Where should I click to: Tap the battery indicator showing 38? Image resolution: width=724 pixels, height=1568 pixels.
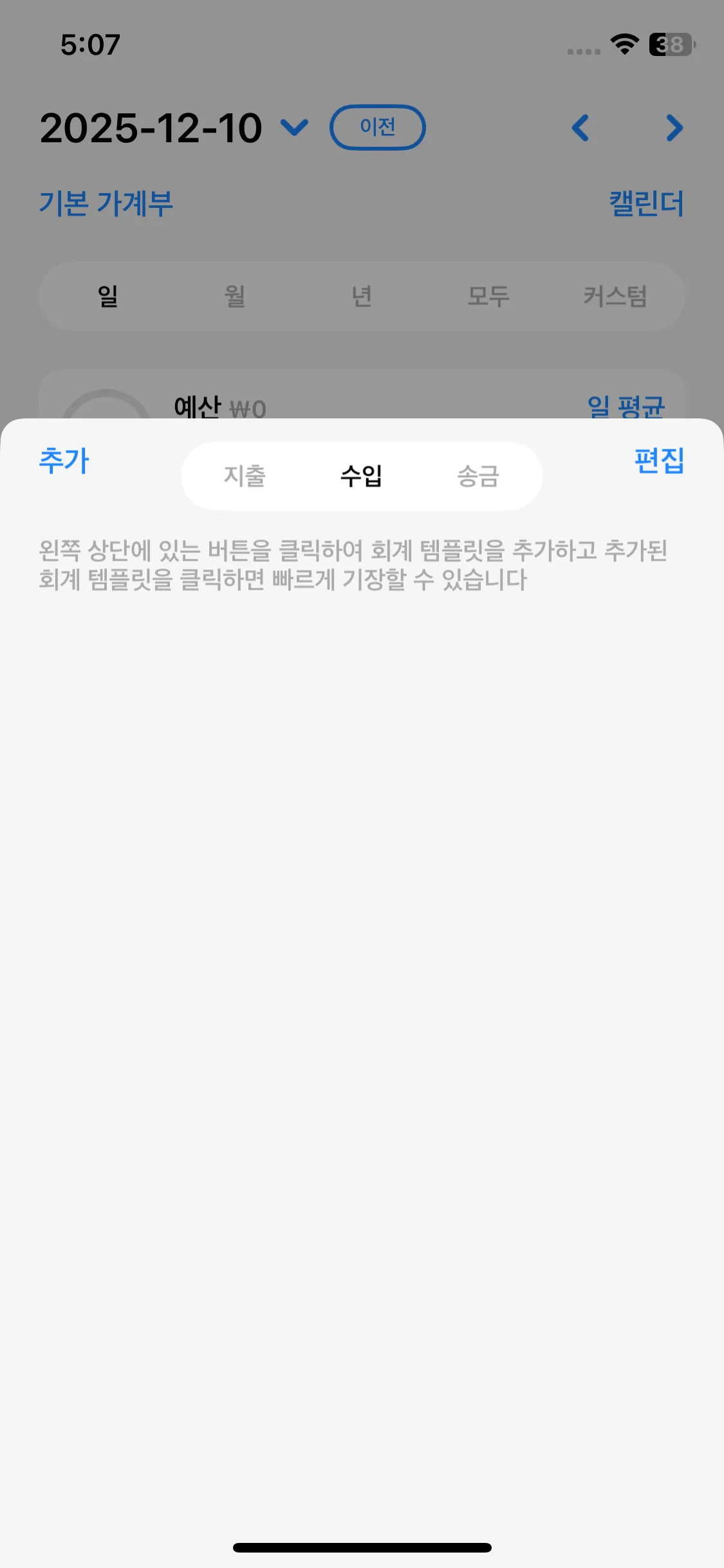tap(669, 44)
